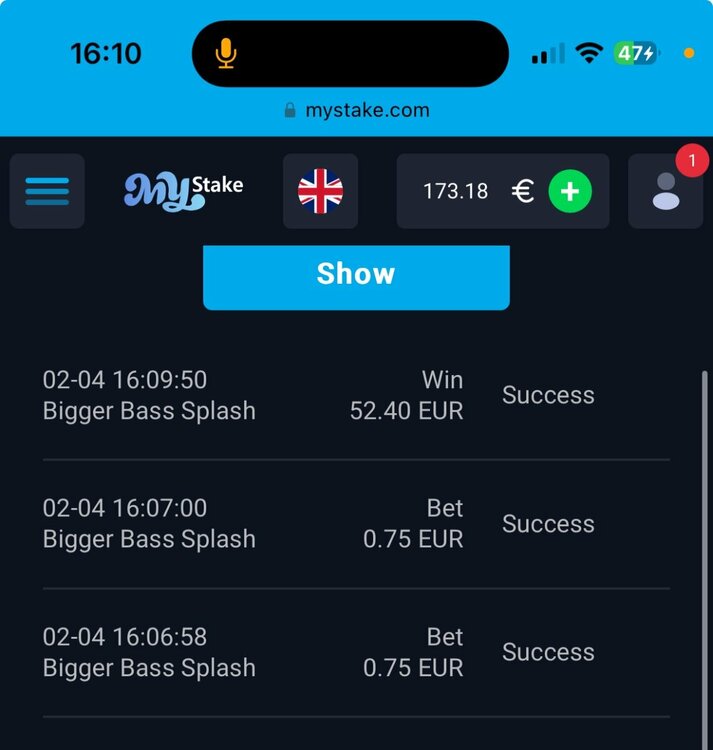Image resolution: width=713 pixels, height=750 pixels.
Task: Tap the mystake.com address bar
Action: (357, 110)
